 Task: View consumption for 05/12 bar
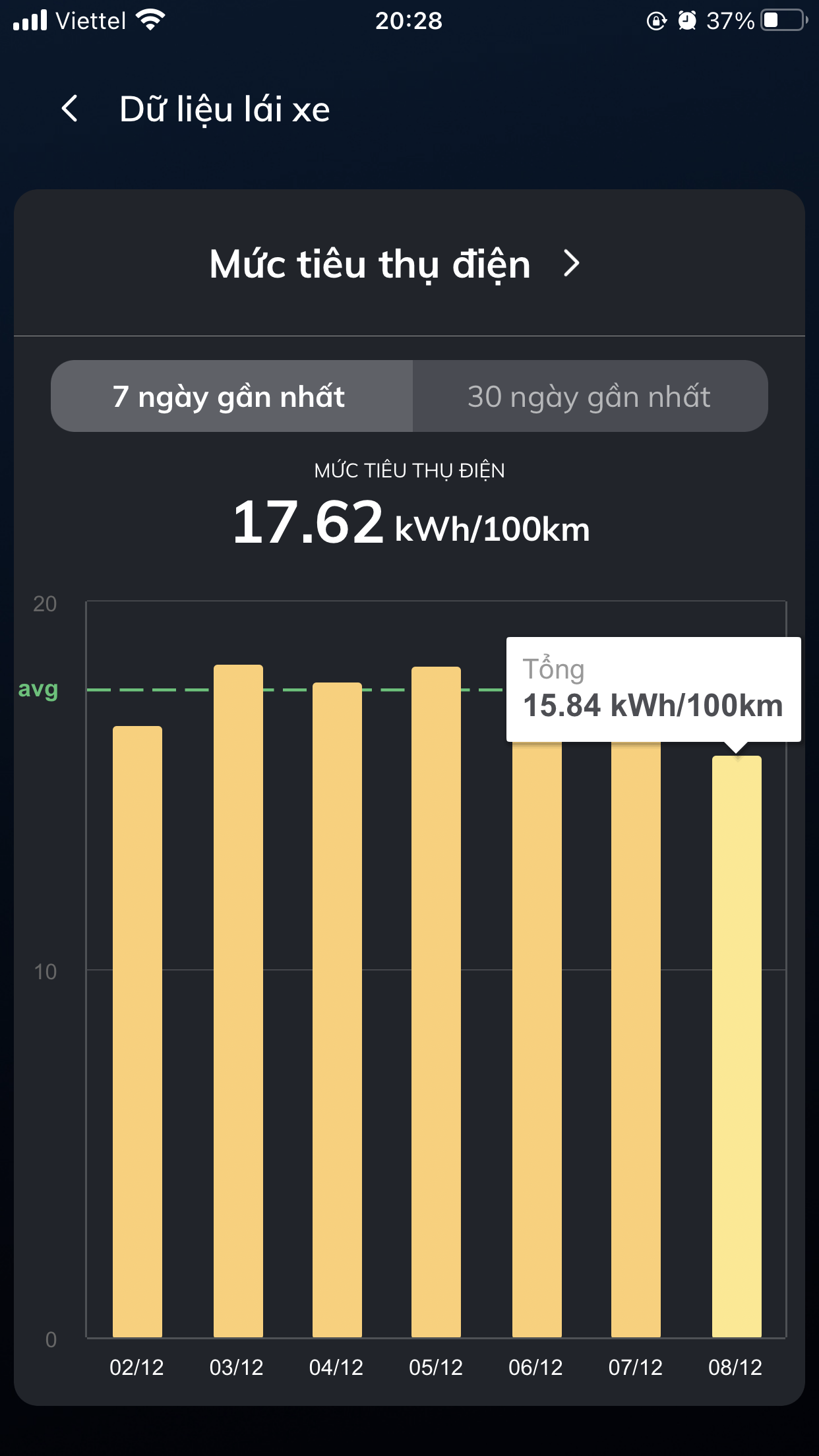click(436, 1002)
